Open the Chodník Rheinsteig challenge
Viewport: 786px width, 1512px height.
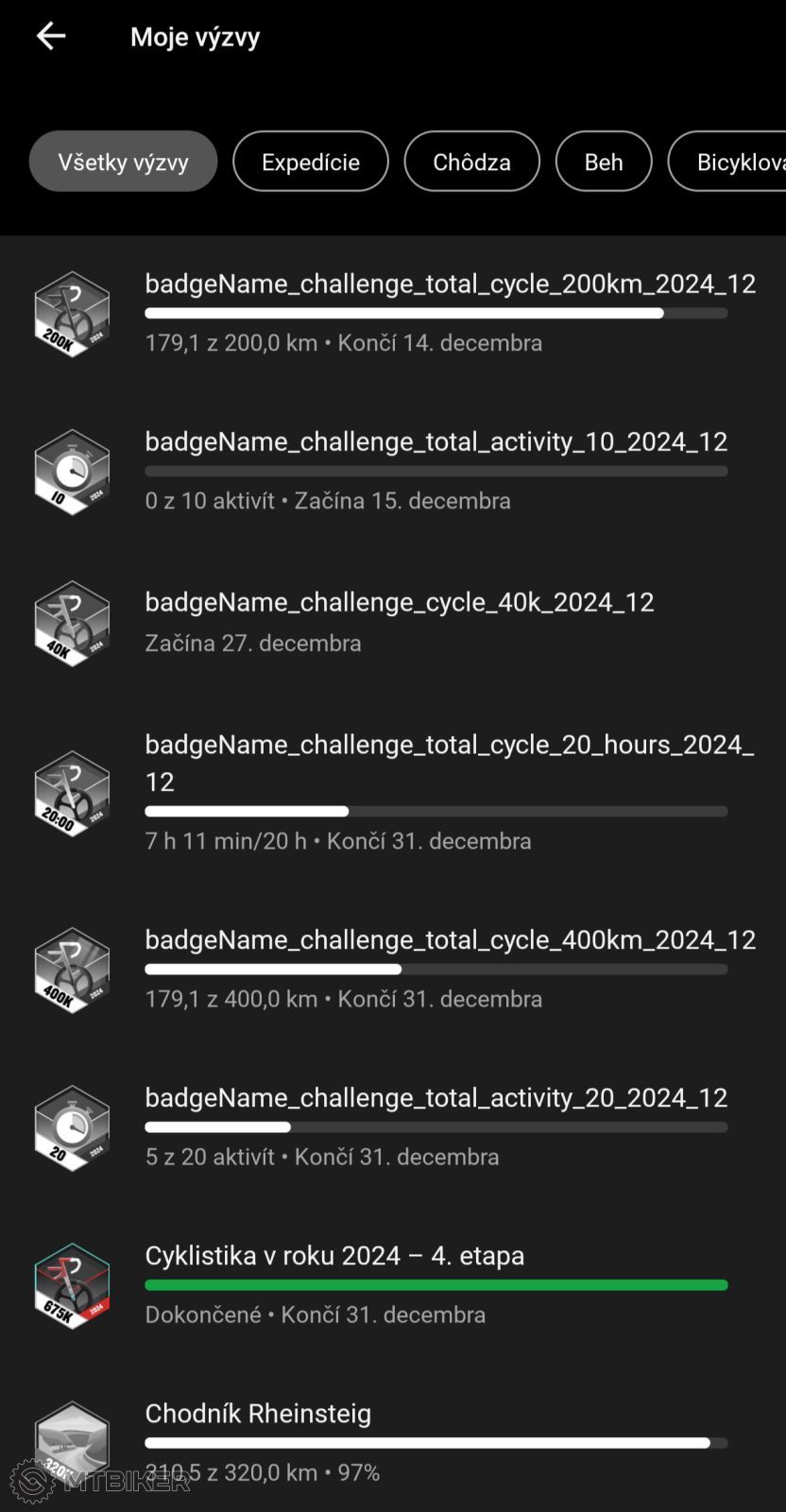coord(258,1413)
